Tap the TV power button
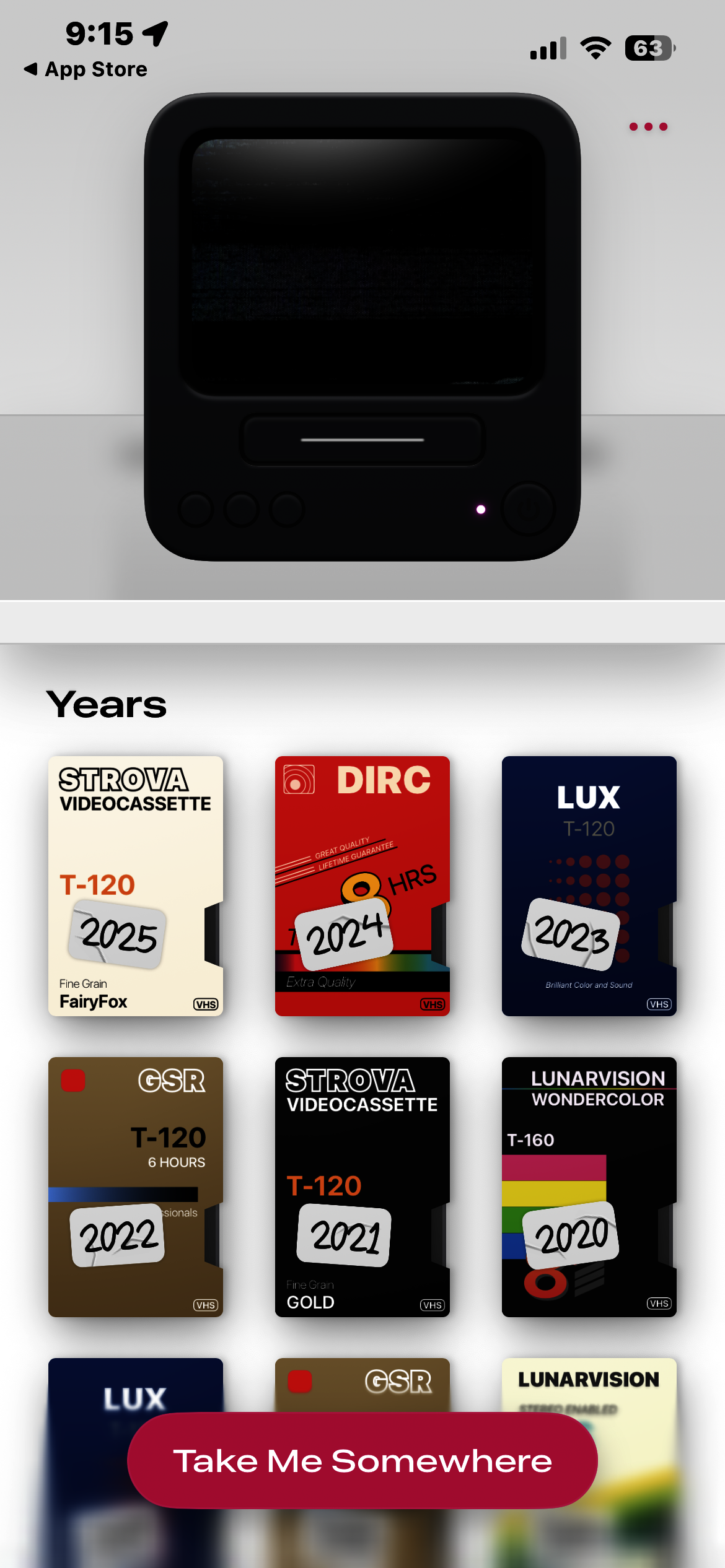 point(528,509)
